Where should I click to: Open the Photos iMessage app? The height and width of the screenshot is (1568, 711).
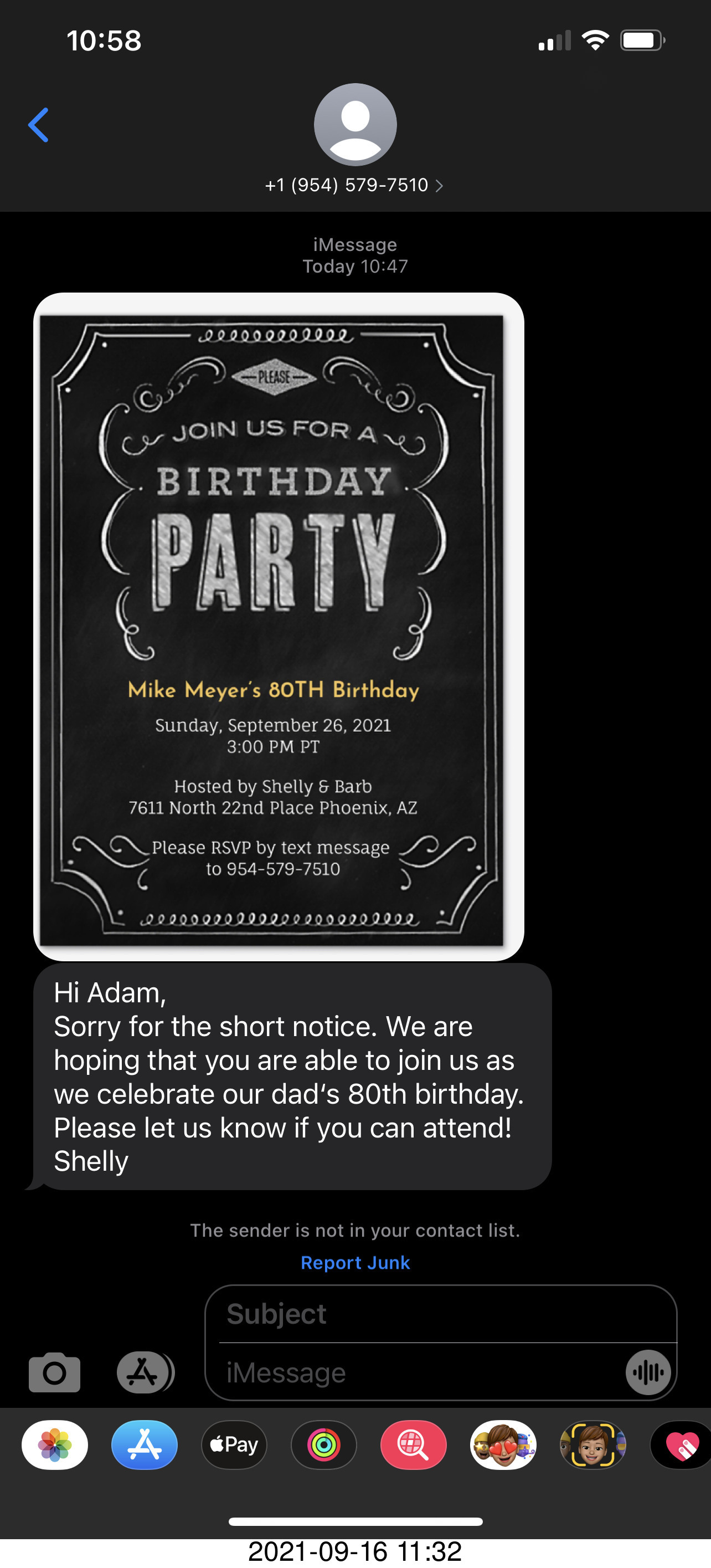55,1444
